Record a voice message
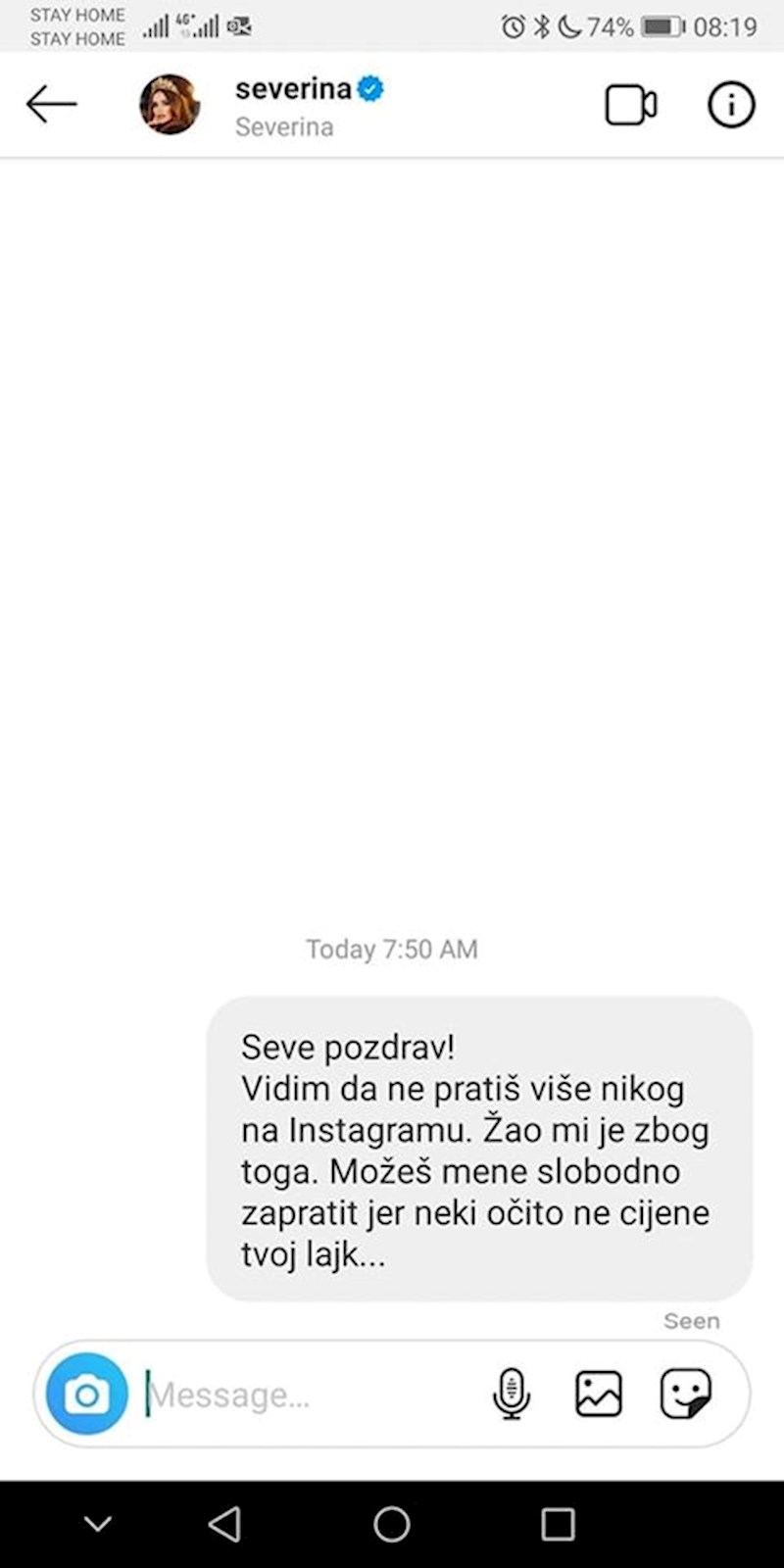This screenshot has width=784, height=1568. 512,1394
